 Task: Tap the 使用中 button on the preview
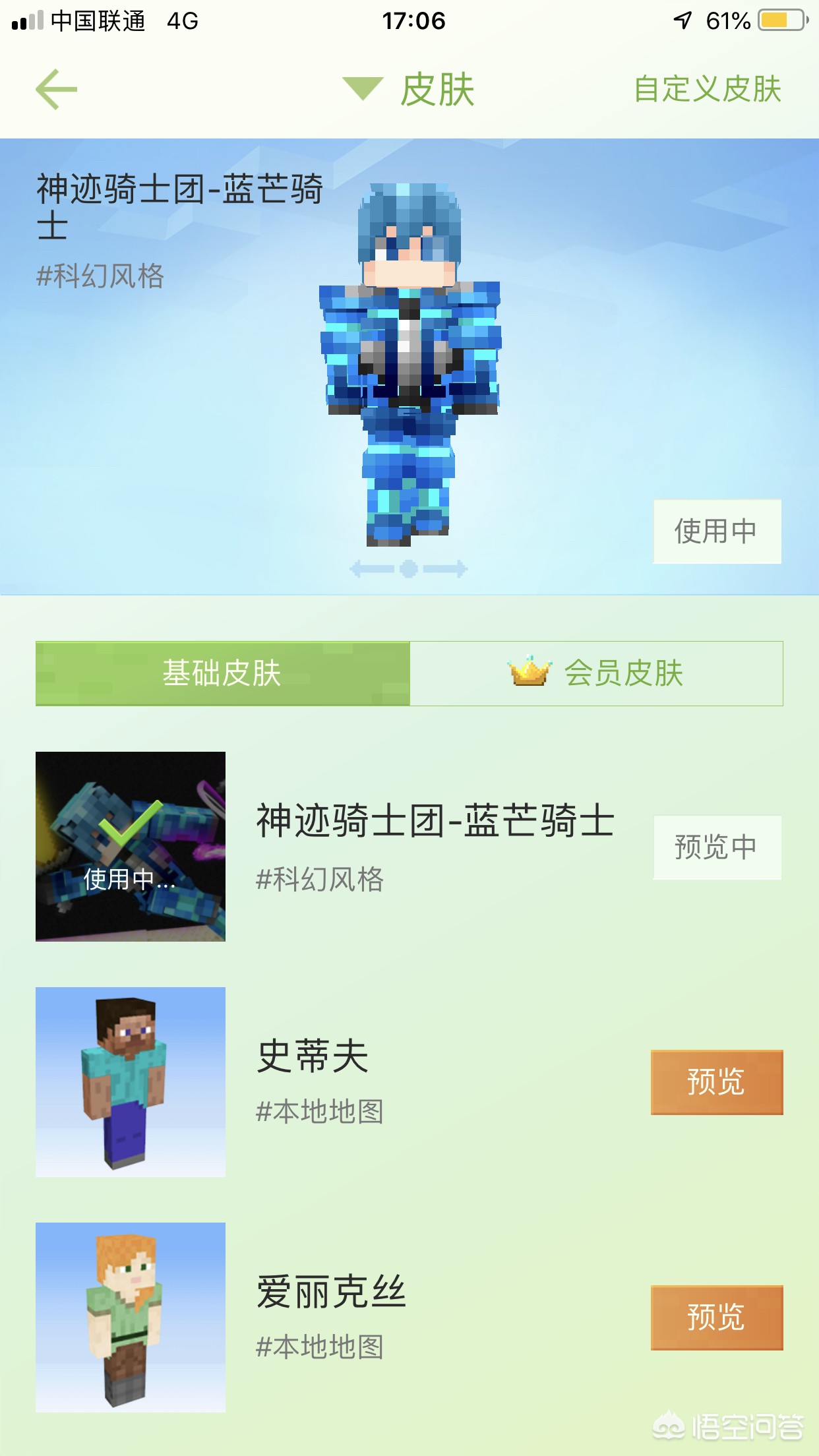point(717,531)
